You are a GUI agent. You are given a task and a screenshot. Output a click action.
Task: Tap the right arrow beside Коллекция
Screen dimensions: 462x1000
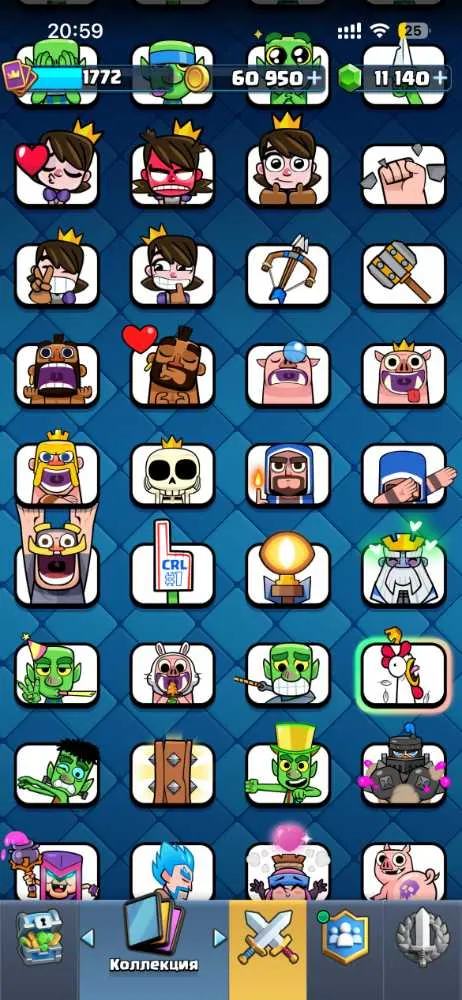pos(220,938)
